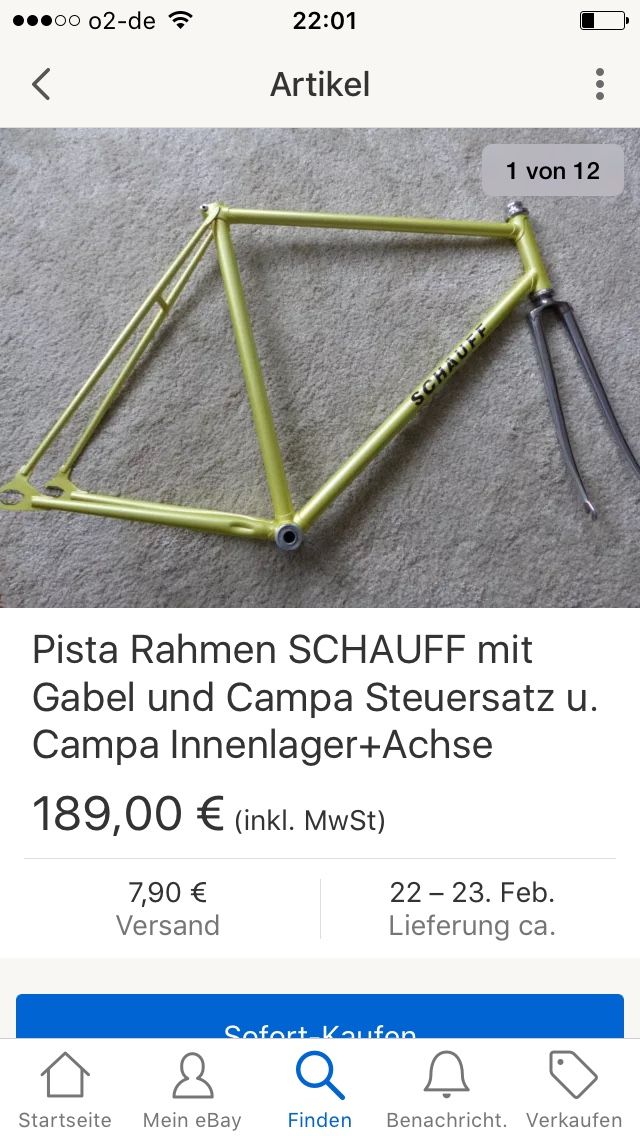Tap the Sofort-Kaufen button
This screenshot has width=640, height=1136.
pyautogui.click(x=320, y=1020)
